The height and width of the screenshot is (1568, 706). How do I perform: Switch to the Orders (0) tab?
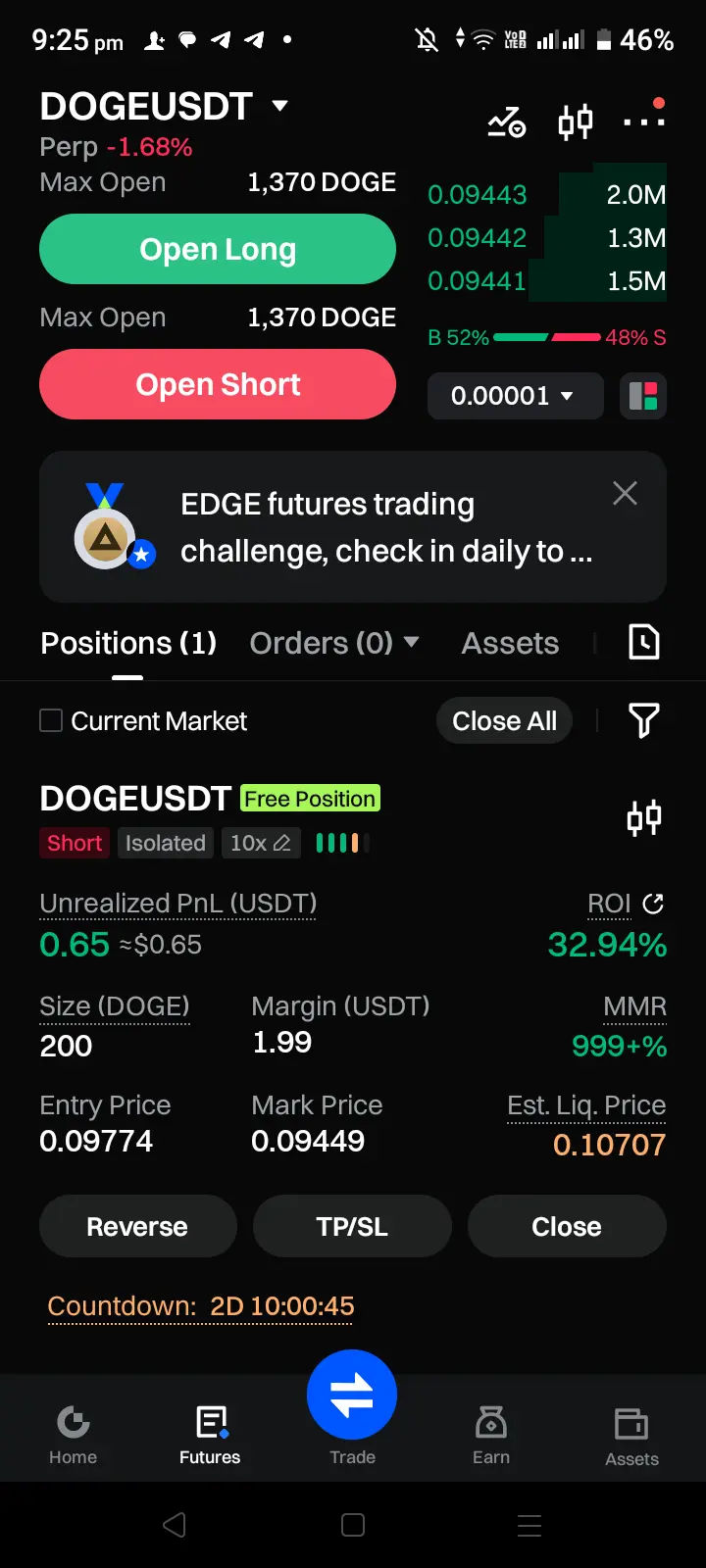click(334, 643)
